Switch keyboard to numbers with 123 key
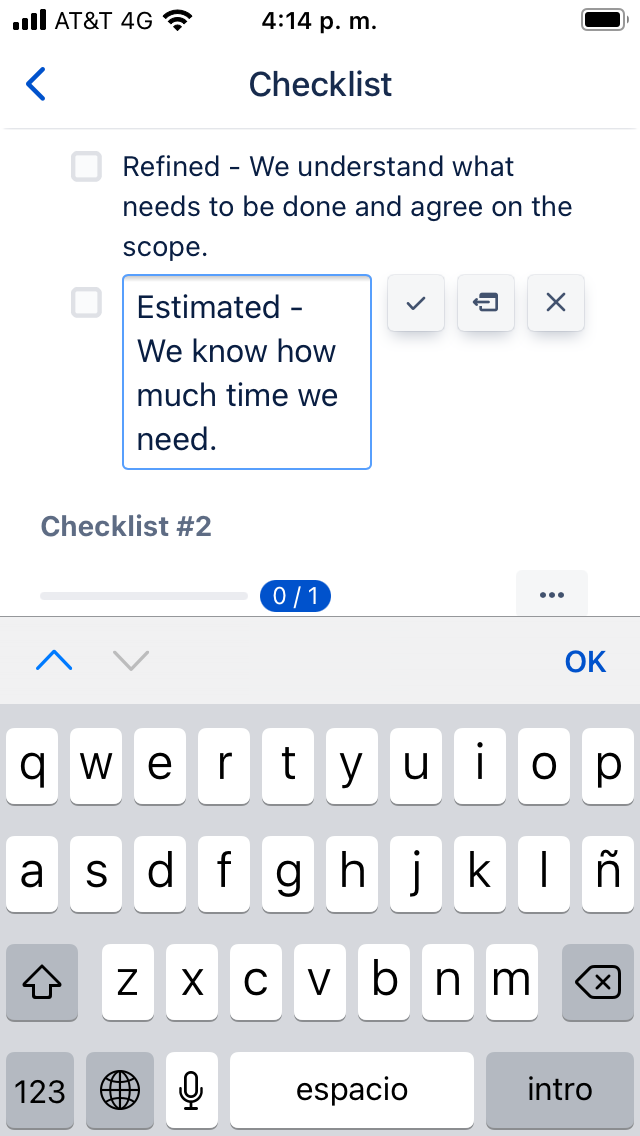 tap(40, 1090)
